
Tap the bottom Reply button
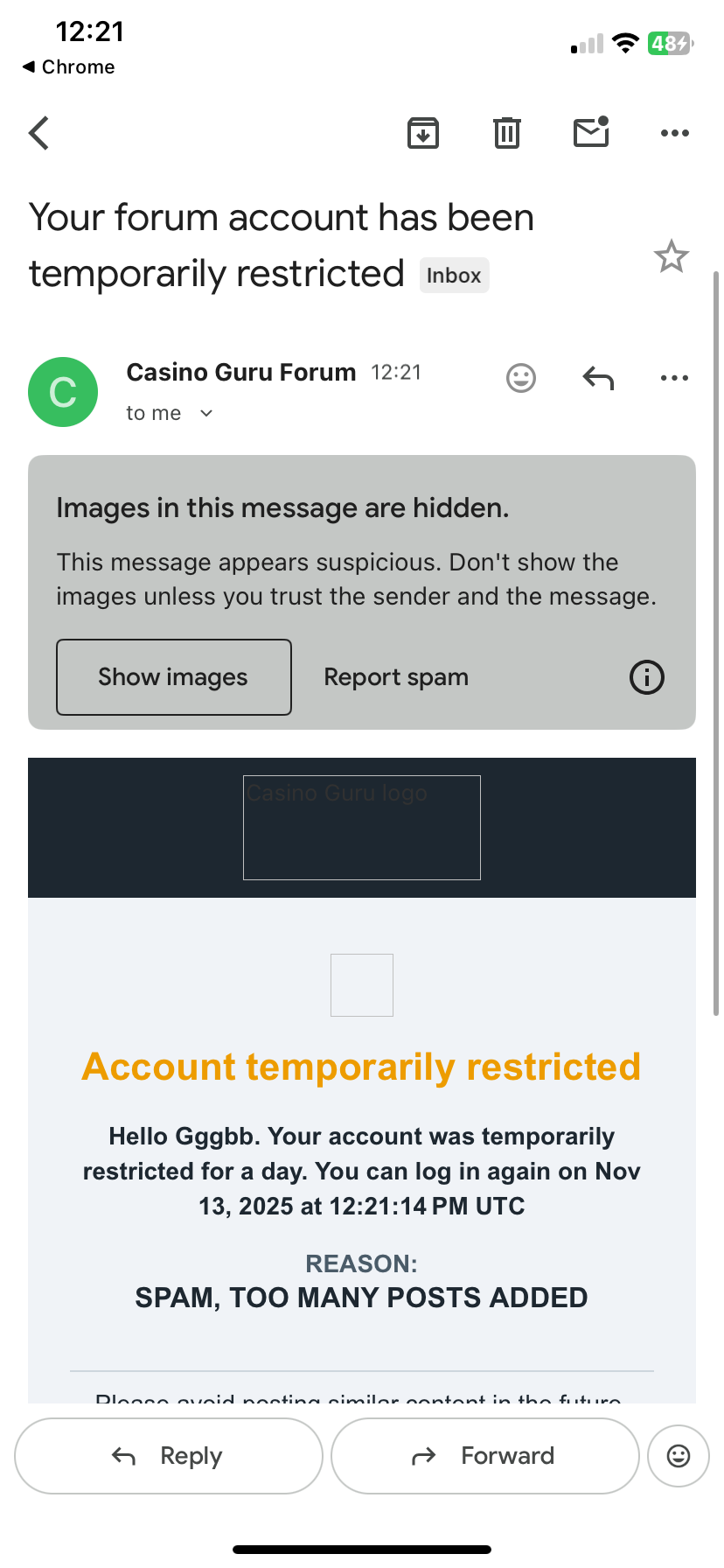[x=168, y=1456]
